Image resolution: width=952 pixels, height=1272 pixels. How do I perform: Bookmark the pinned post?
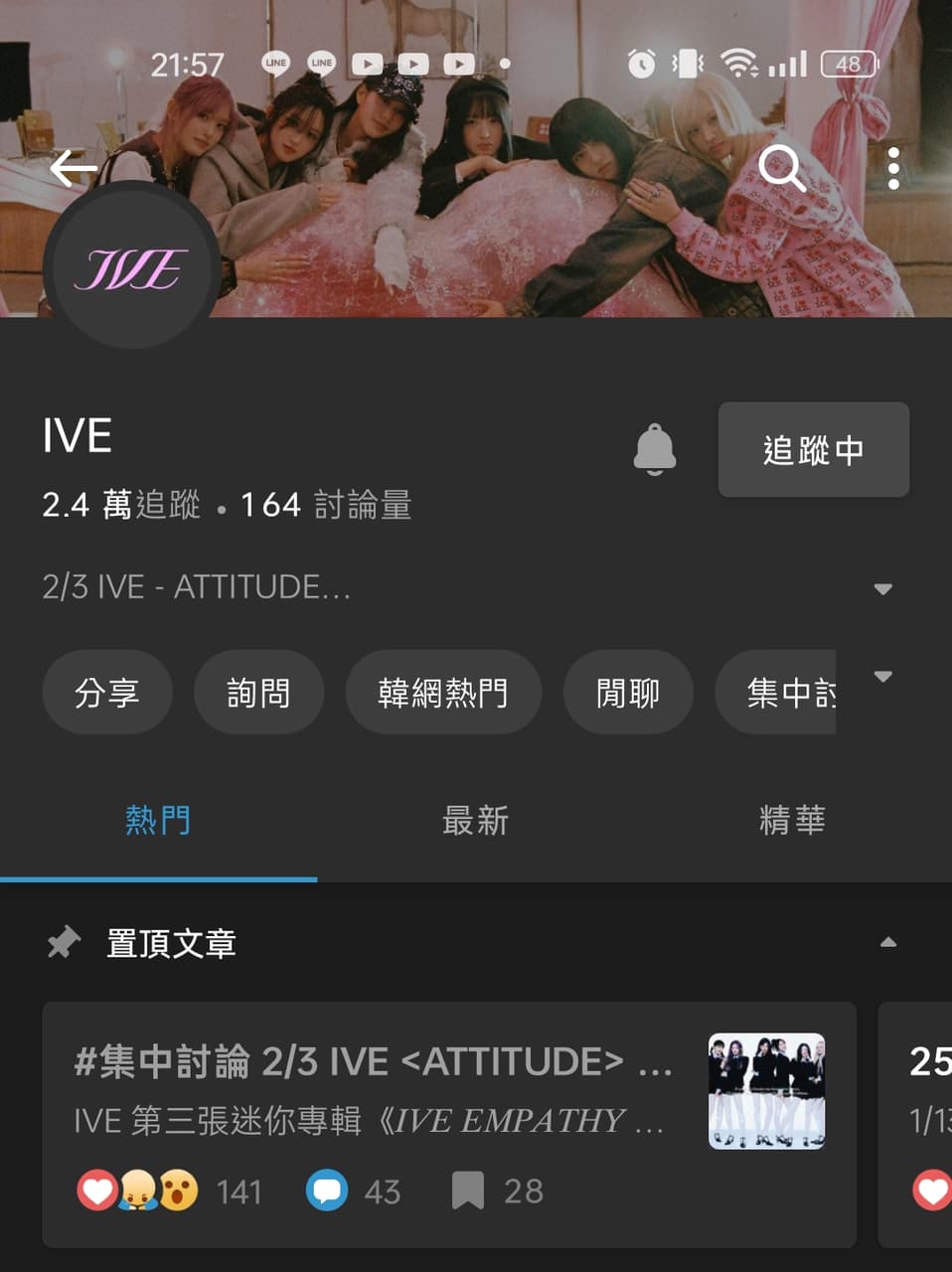pos(469,1190)
